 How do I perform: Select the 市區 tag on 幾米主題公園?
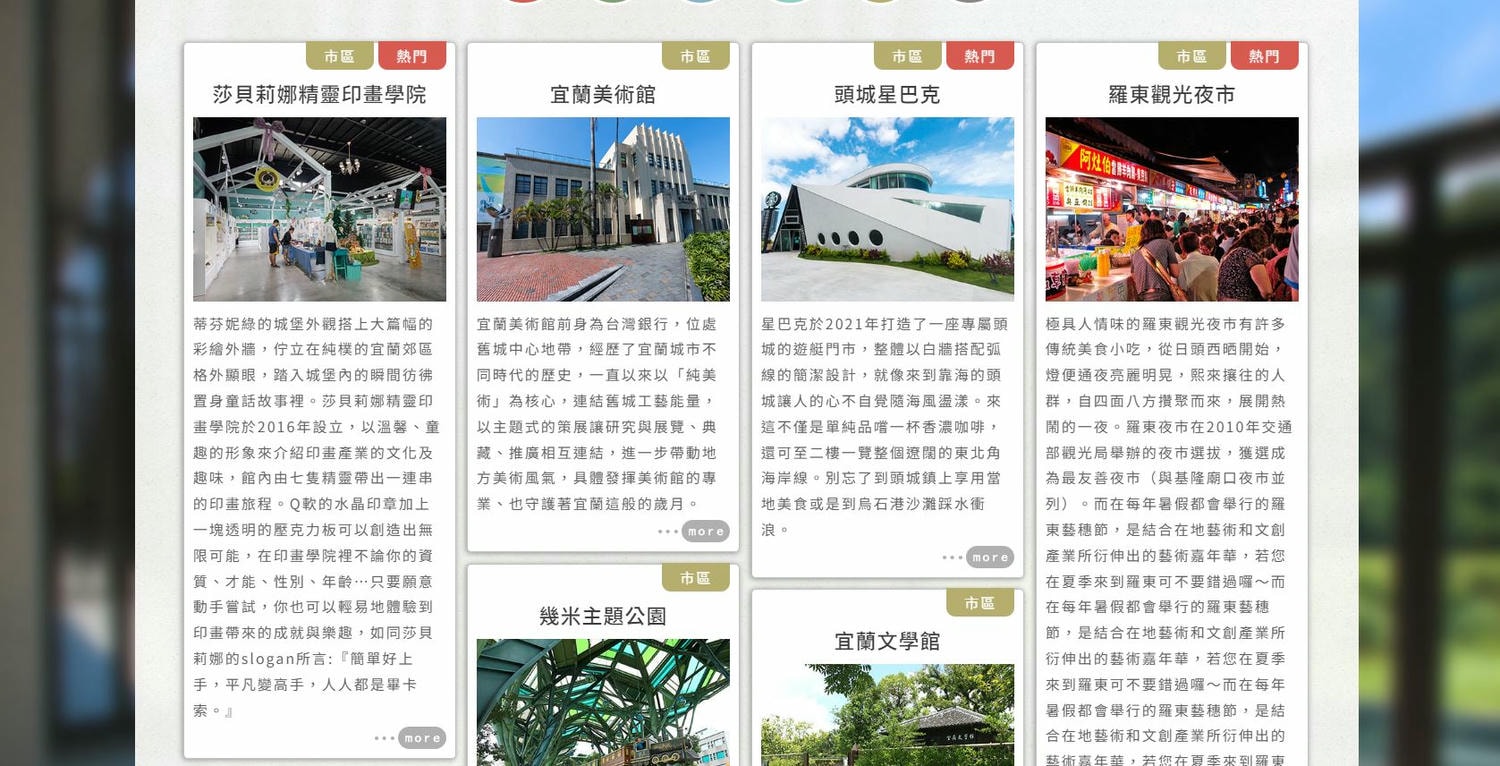(x=695, y=578)
